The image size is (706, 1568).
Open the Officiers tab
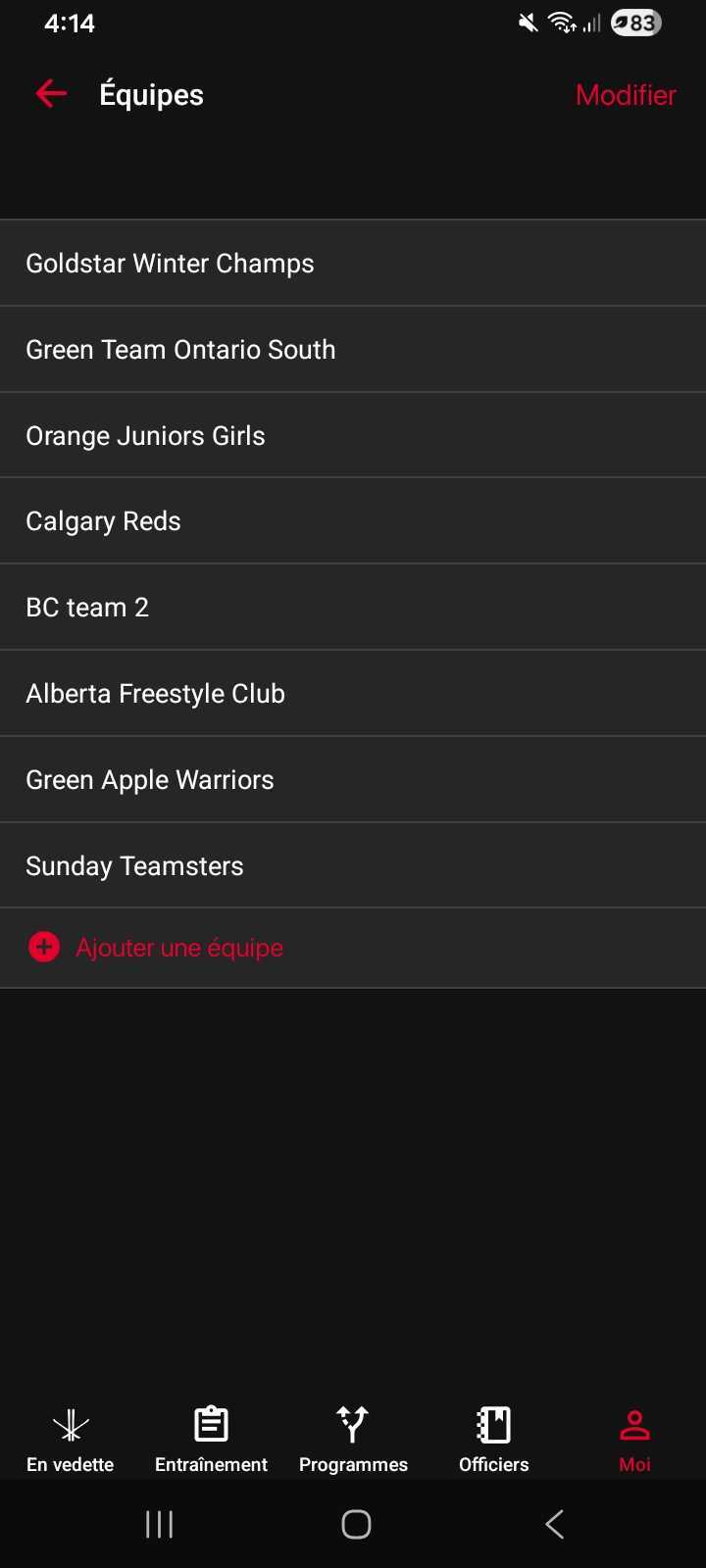tap(494, 1438)
